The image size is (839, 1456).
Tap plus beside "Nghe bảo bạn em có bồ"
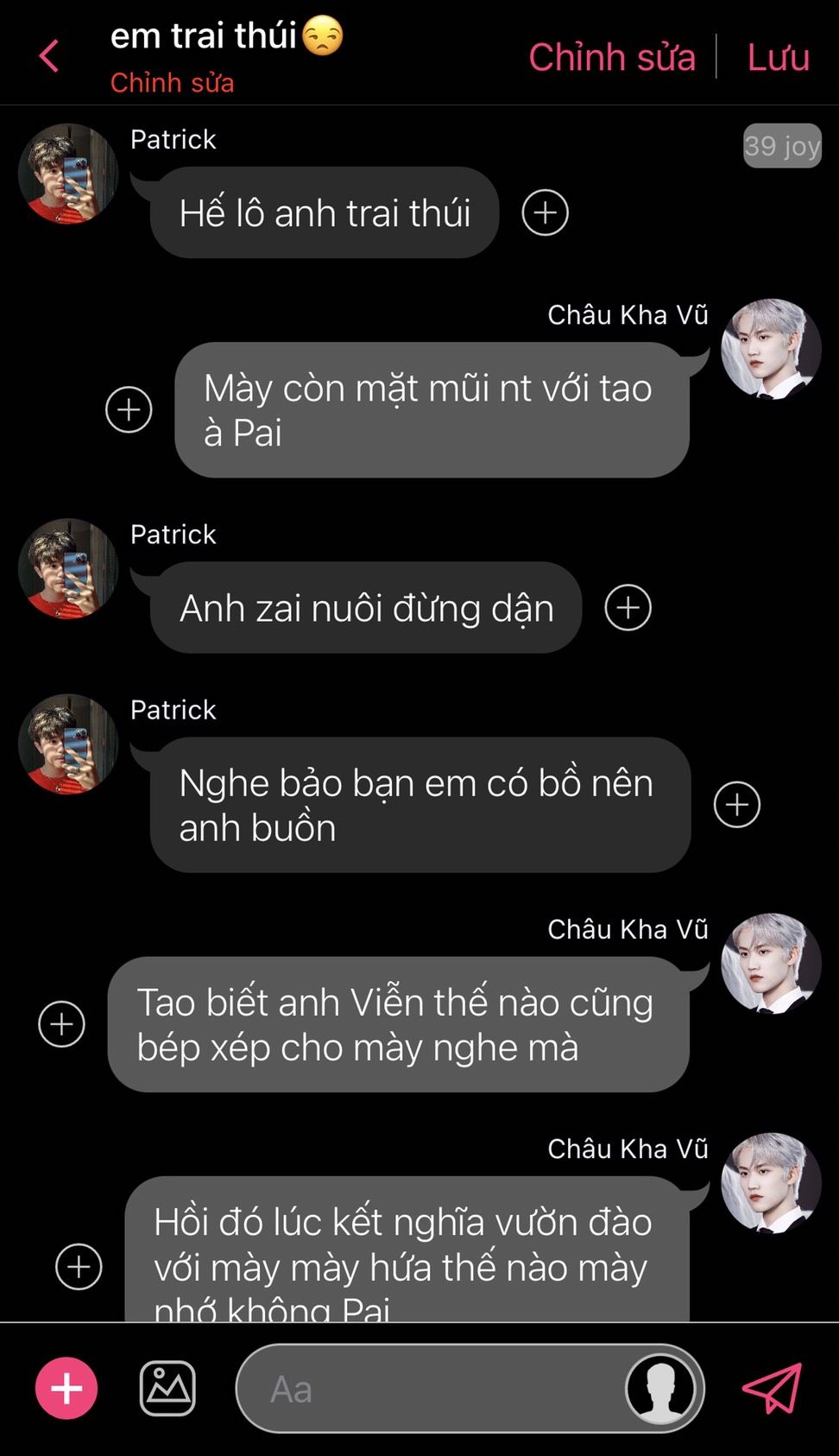click(737, 805)
